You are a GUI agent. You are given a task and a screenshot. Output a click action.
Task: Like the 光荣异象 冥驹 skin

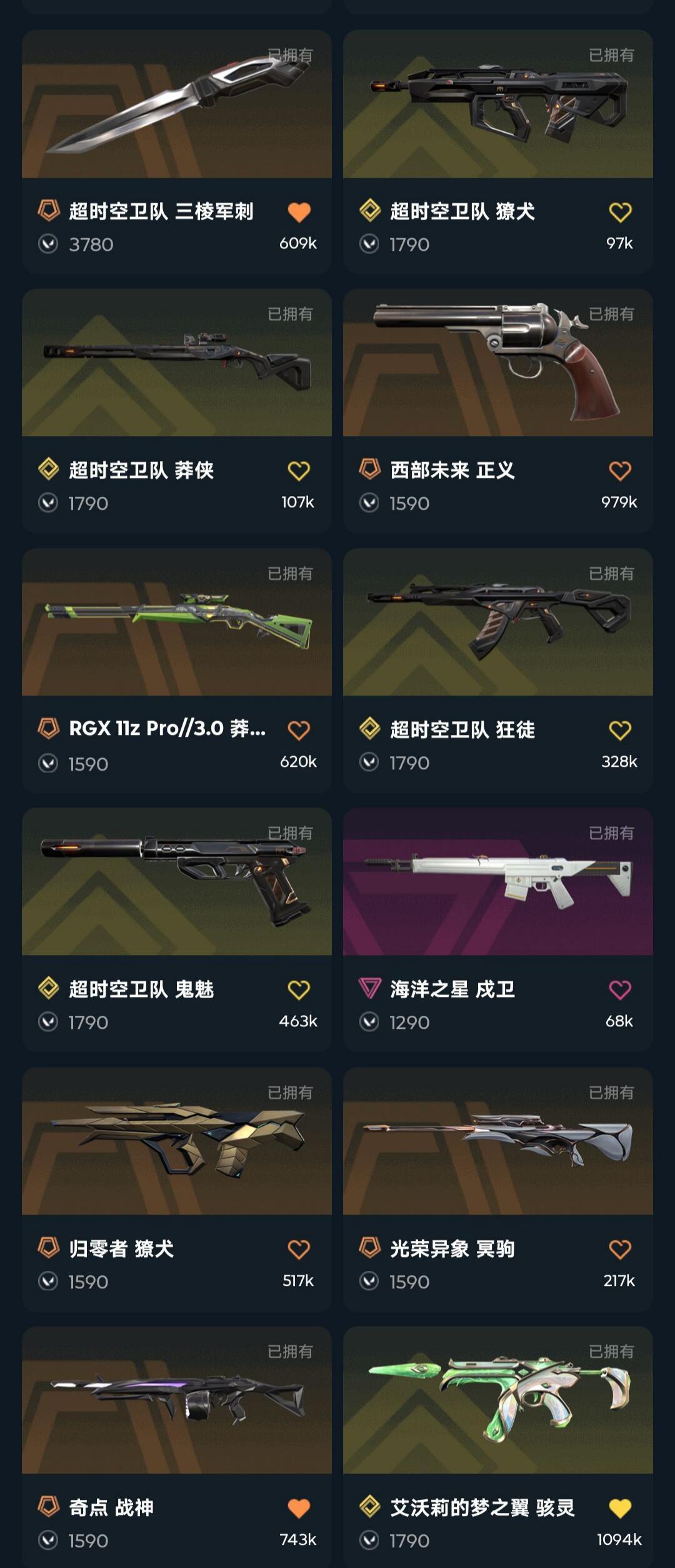coord(620,1250)
